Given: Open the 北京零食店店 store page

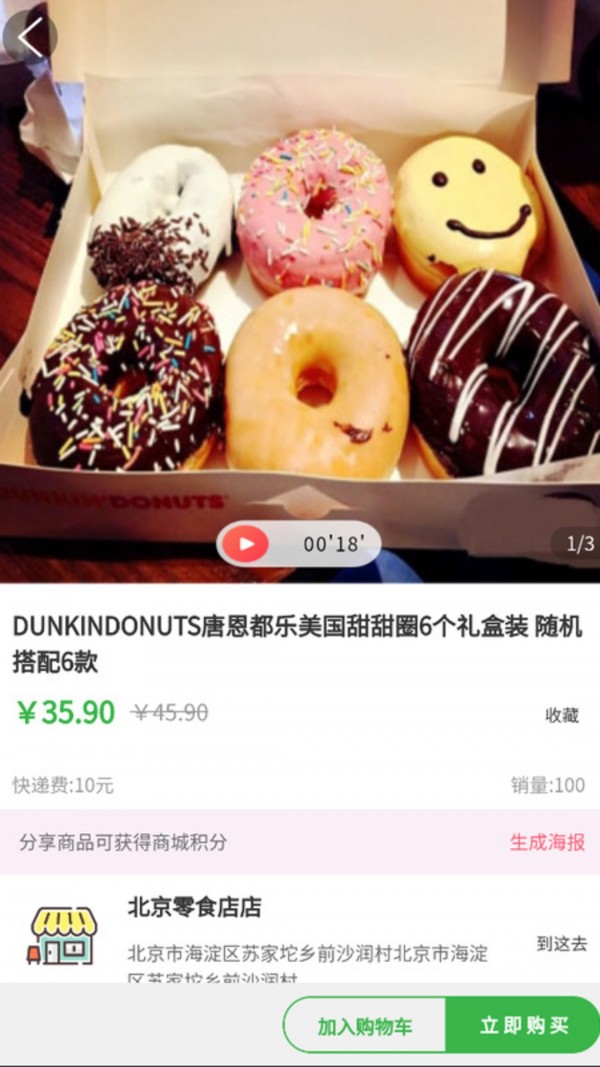Looking at the screenshot, I should click(x=194, y=907).
